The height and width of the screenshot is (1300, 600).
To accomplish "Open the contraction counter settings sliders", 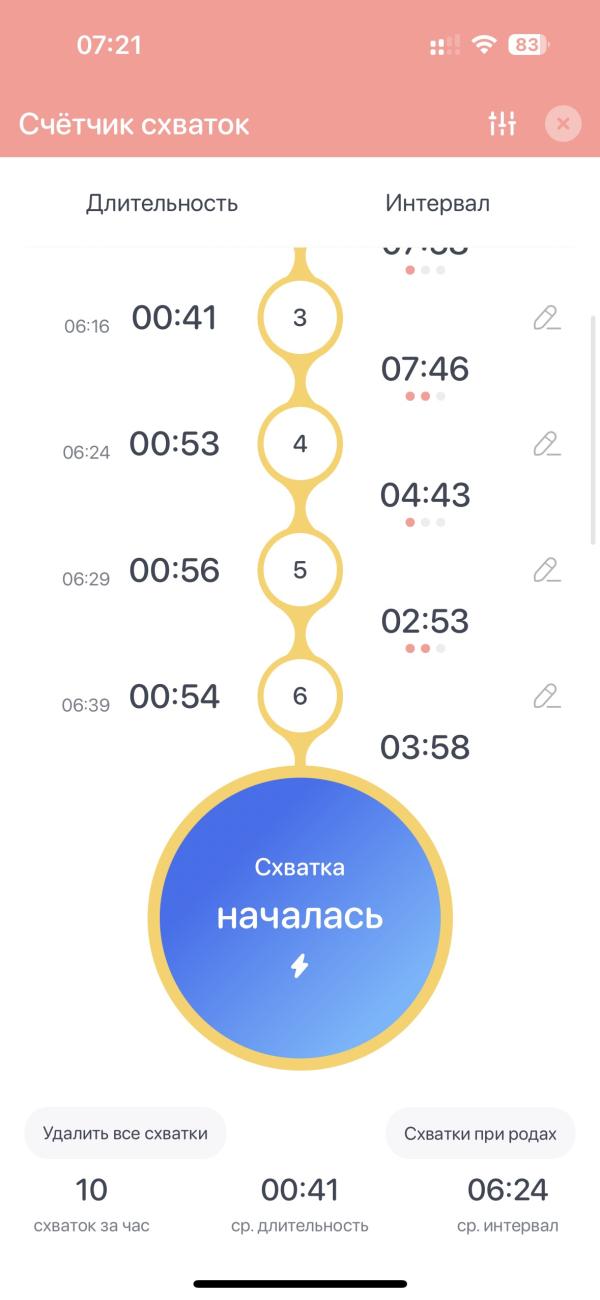I will click(502, 124).
